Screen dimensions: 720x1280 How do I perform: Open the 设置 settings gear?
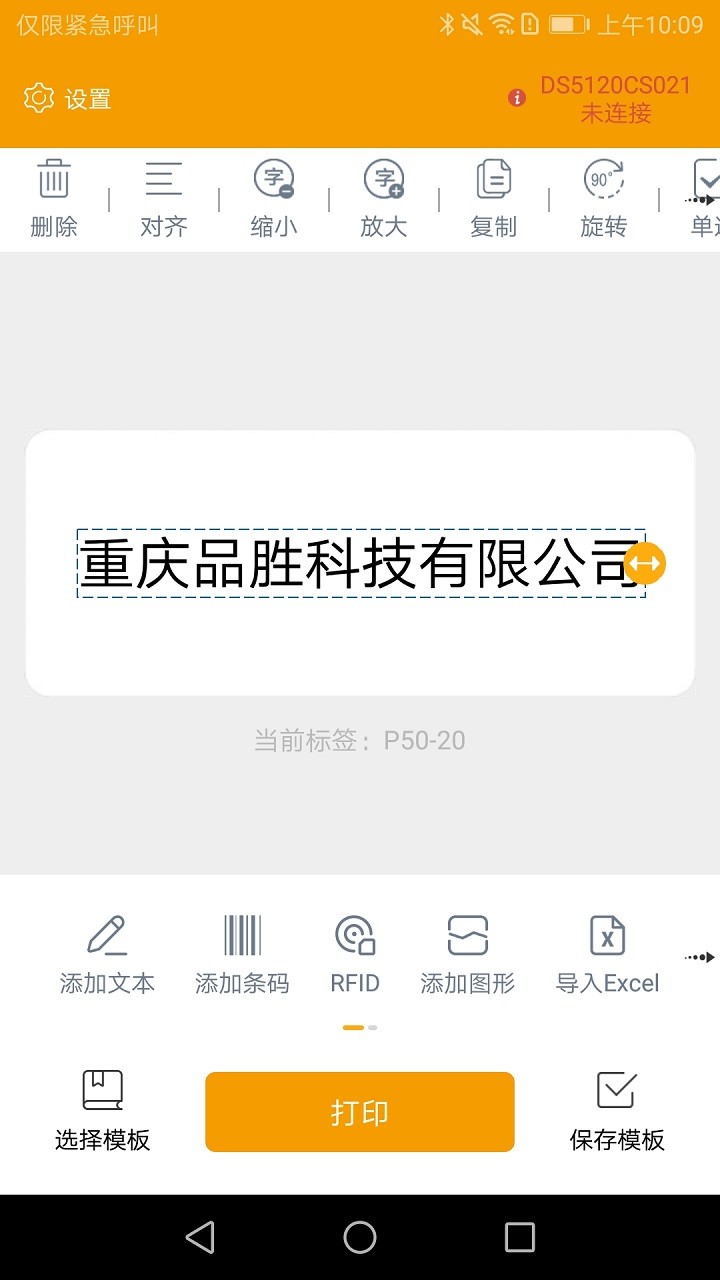66,98
